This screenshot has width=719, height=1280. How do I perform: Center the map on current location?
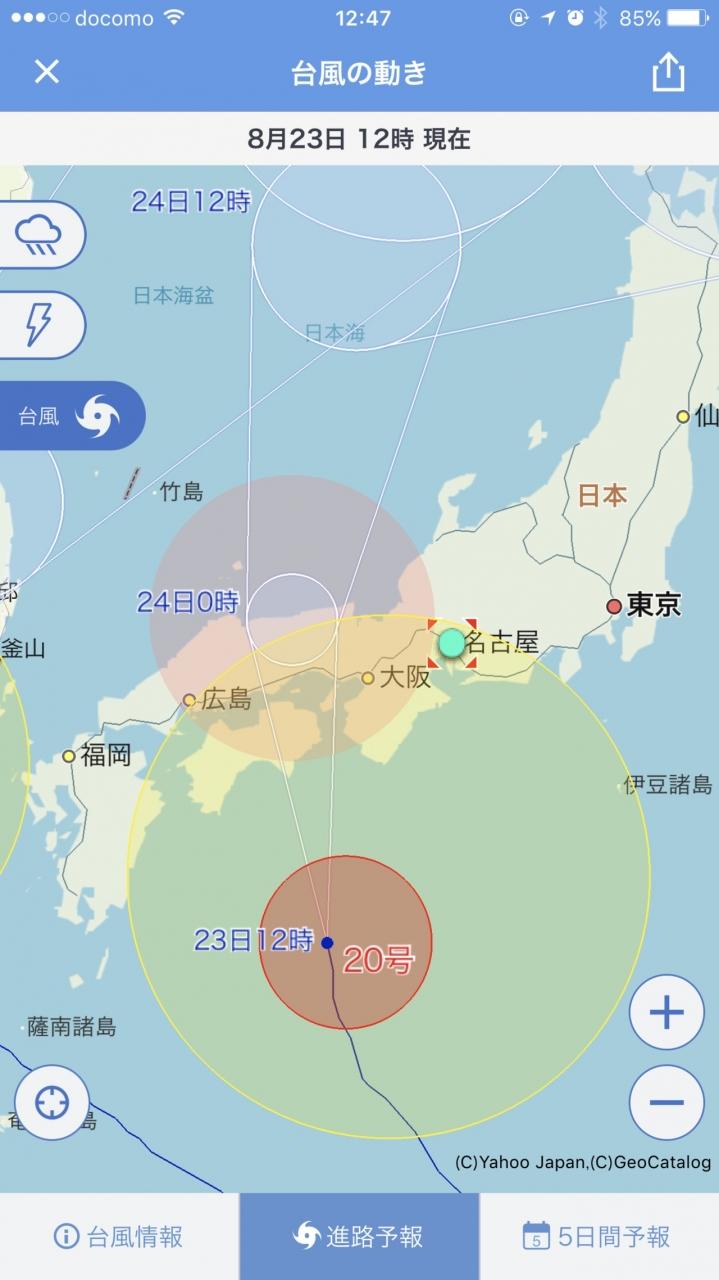(x=52, y=1103)
